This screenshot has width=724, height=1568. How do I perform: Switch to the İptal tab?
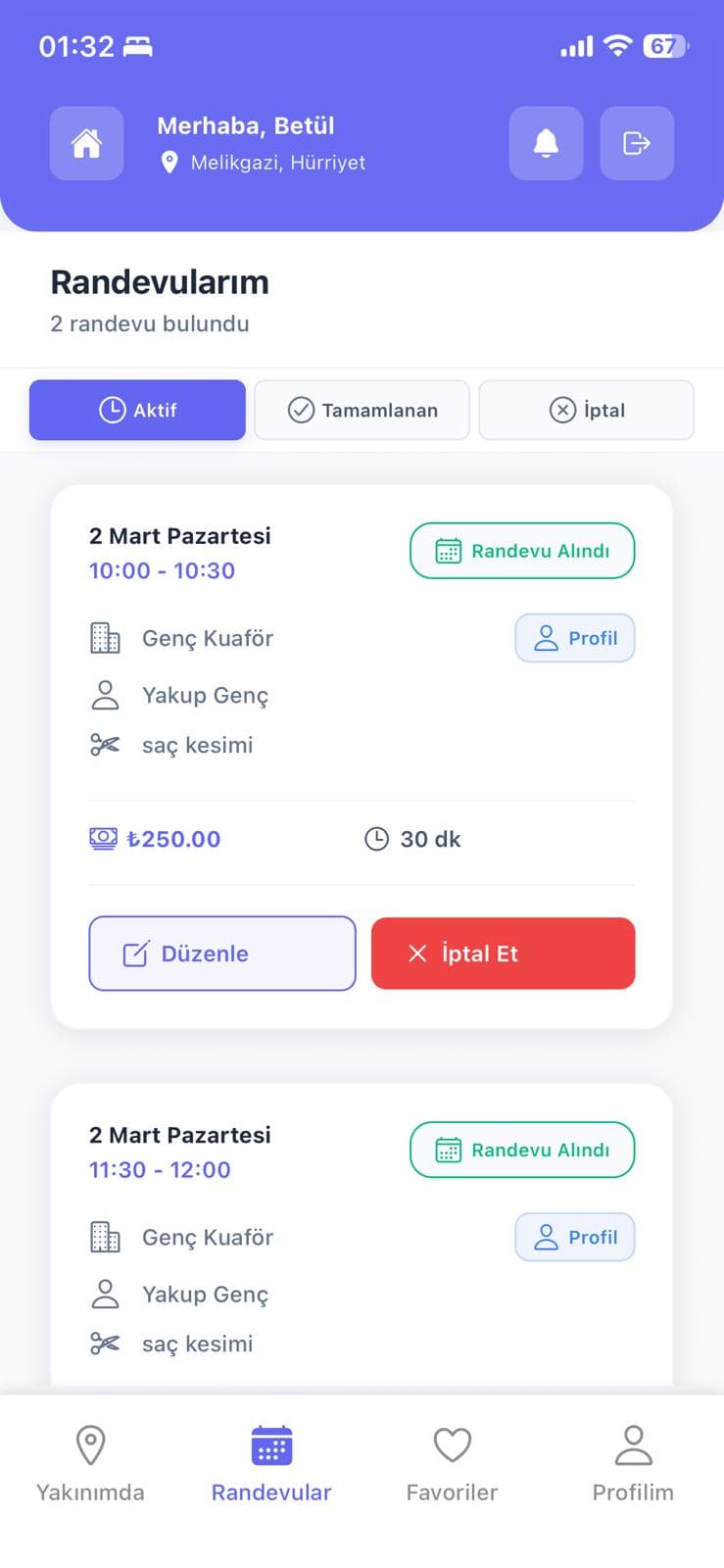[x=586, y=410]
